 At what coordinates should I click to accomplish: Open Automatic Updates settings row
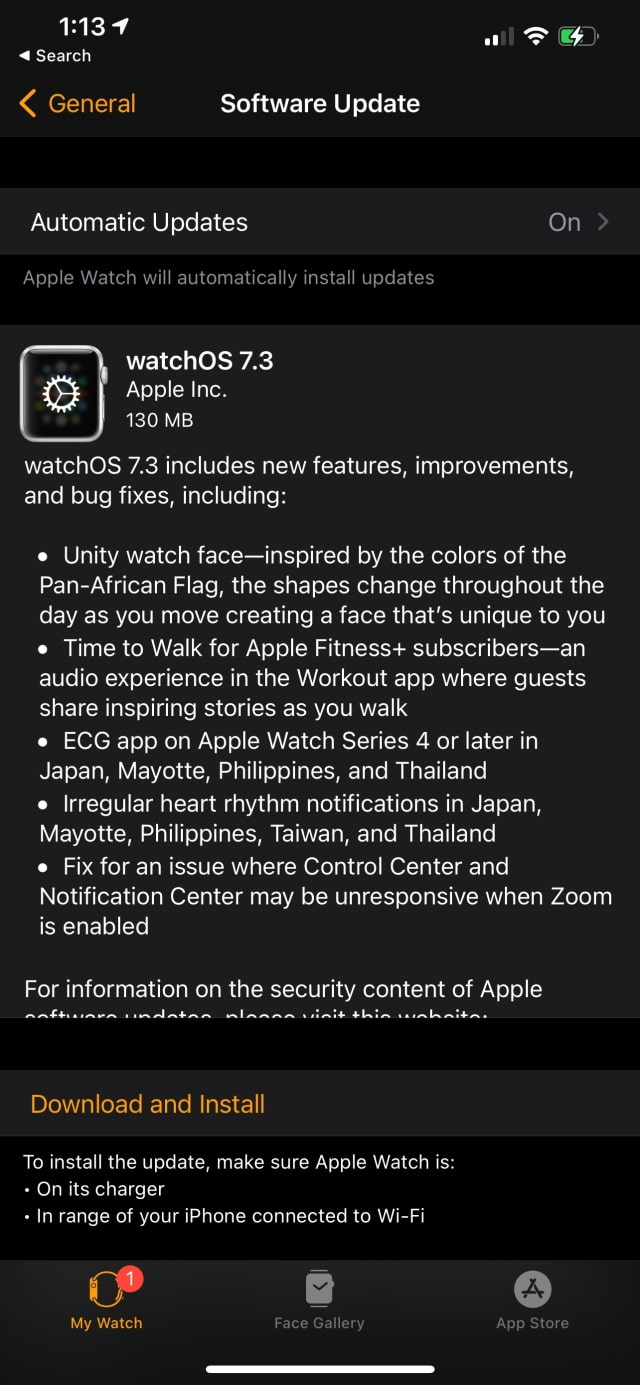click(320, 222)
